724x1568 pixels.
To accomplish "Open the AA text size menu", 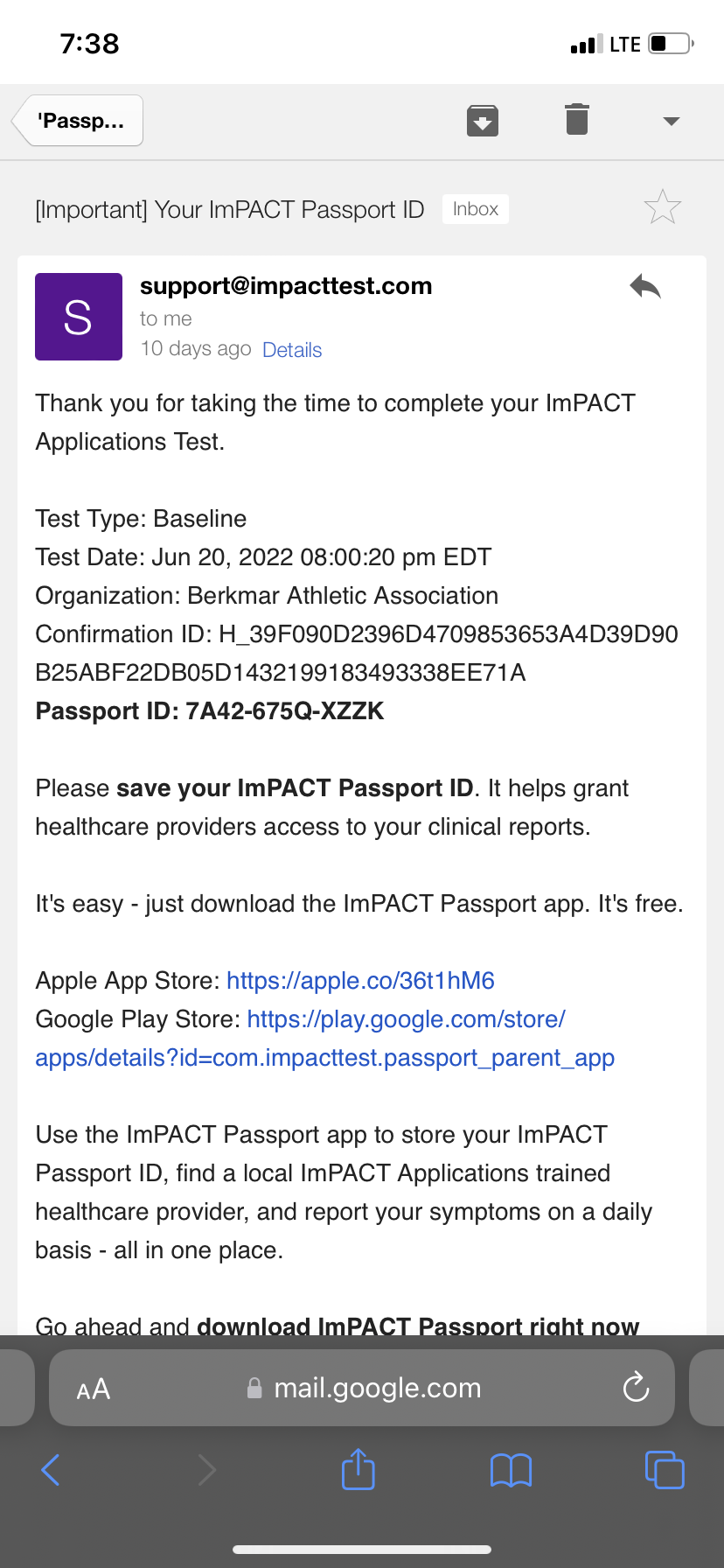I will click(x=94, y=1389).
